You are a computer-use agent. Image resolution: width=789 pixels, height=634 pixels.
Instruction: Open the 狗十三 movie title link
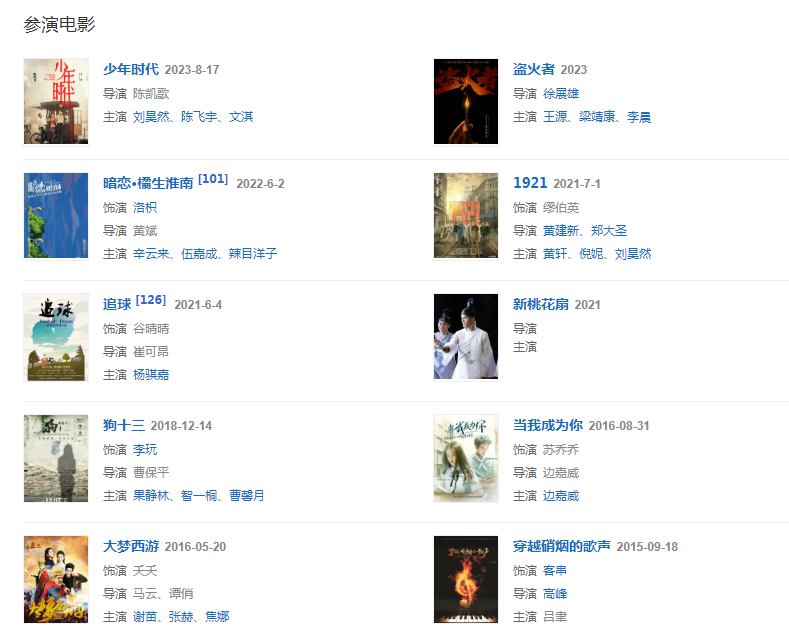[124, 425]
